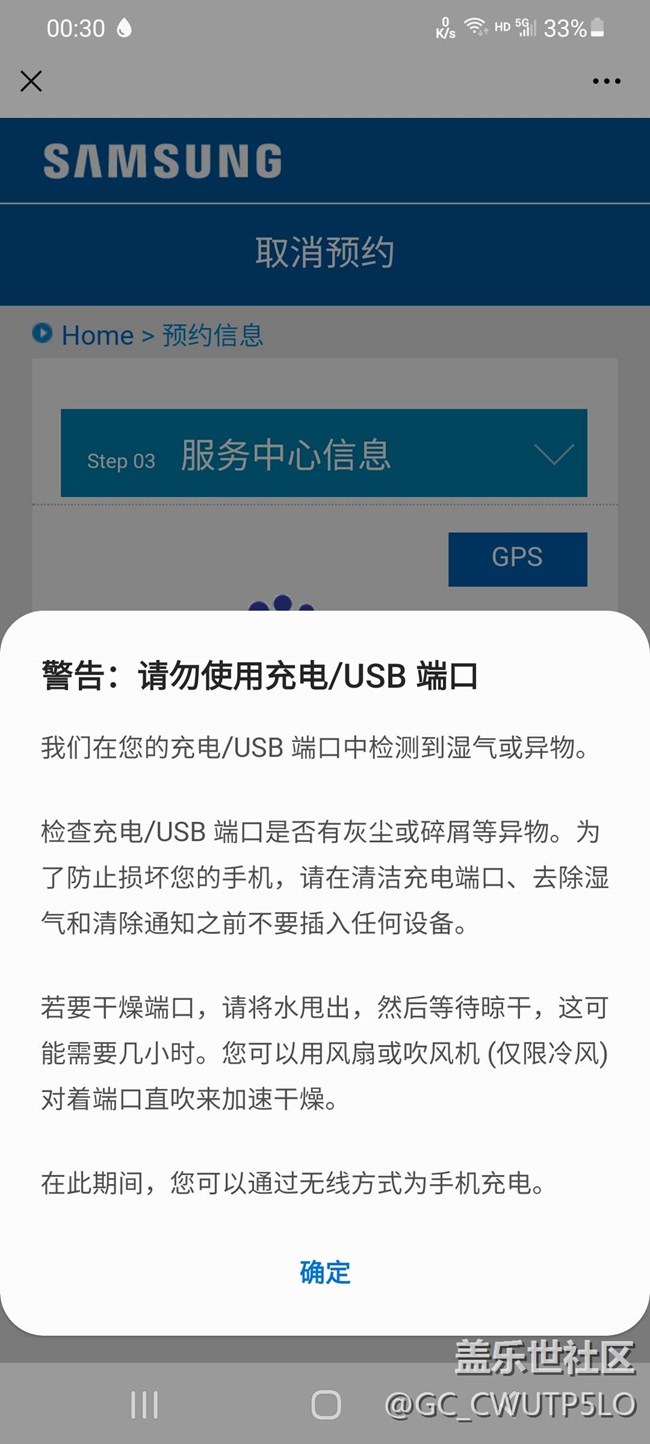The image size is (650, 1444).
Task: Go to the Home breadcrumb link
Action: 96,335
